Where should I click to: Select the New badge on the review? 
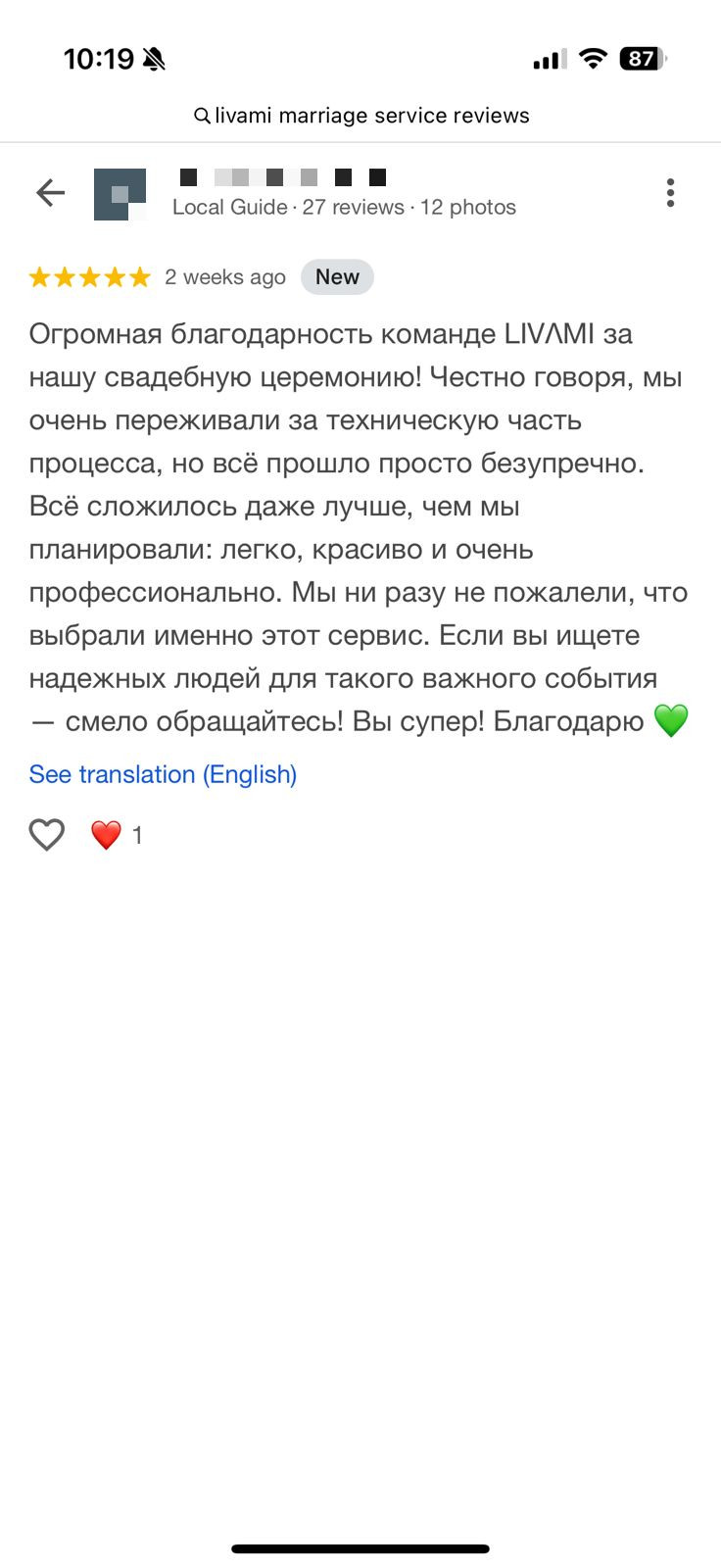click(x=337, y=276)
